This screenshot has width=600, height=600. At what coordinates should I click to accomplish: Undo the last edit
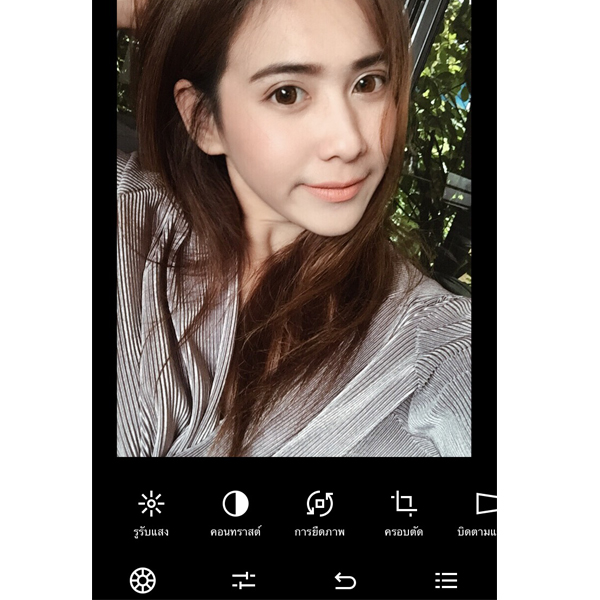pos(345,580)
